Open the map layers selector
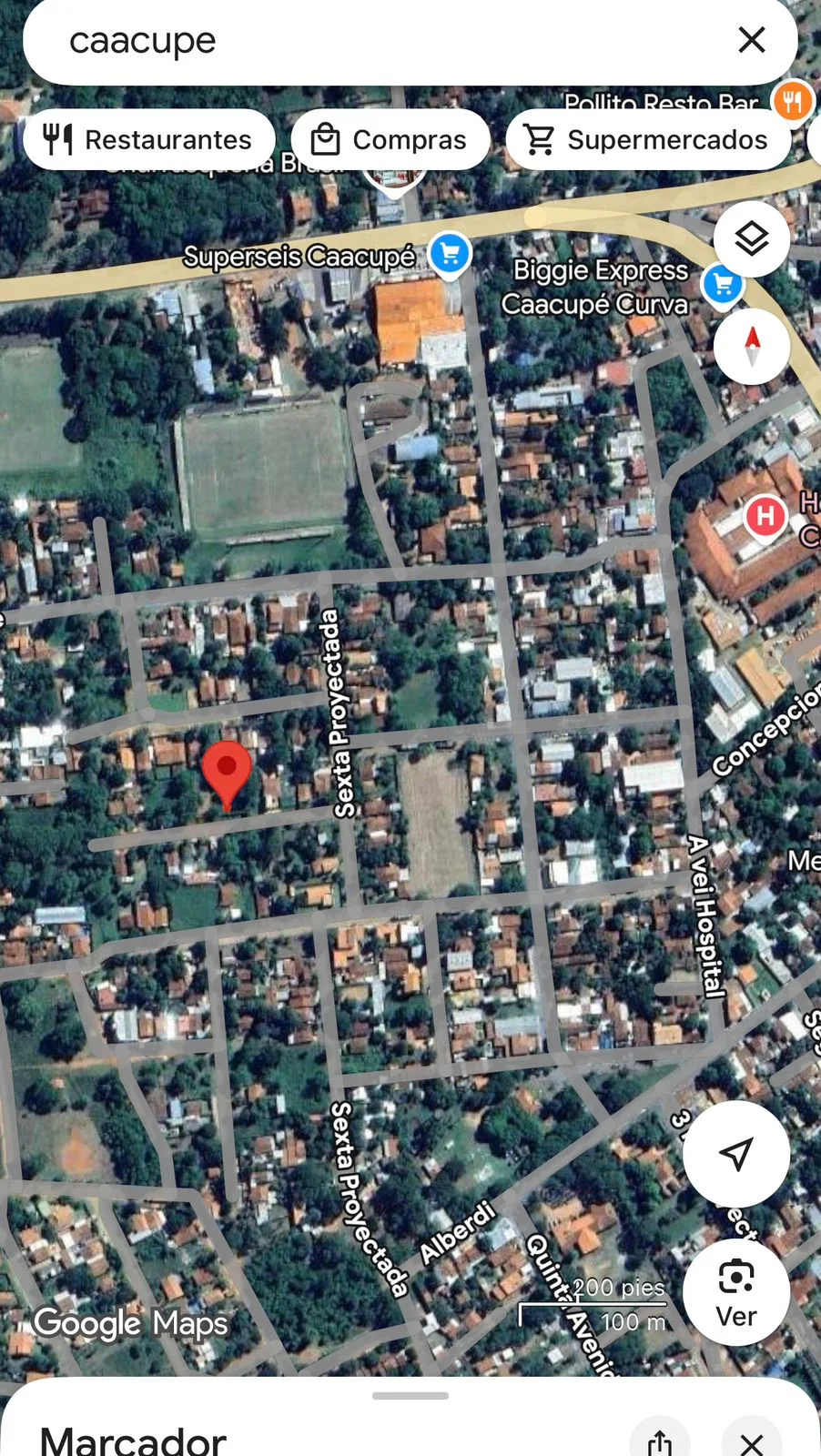Viewport: 821px width, 1456px height. click(x=752, y=239)
